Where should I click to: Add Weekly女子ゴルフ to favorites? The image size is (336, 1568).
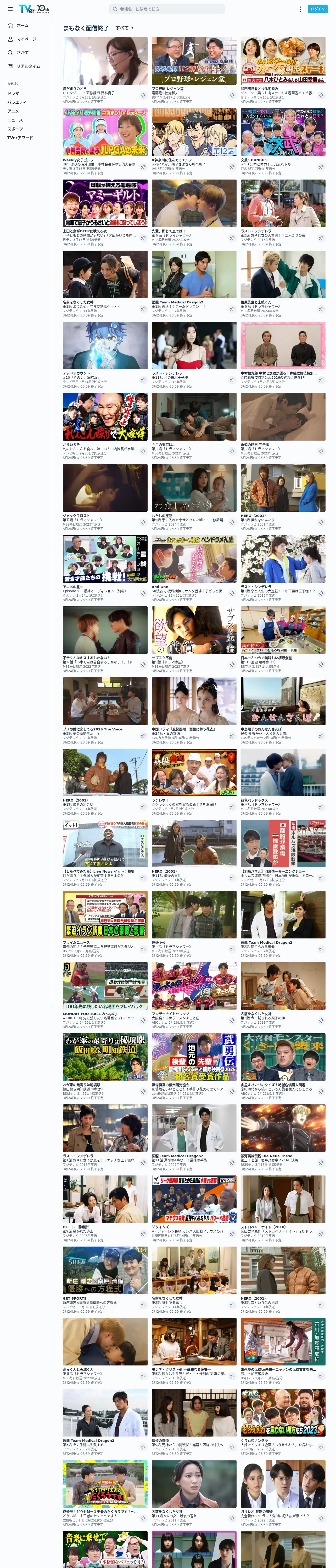143,166
